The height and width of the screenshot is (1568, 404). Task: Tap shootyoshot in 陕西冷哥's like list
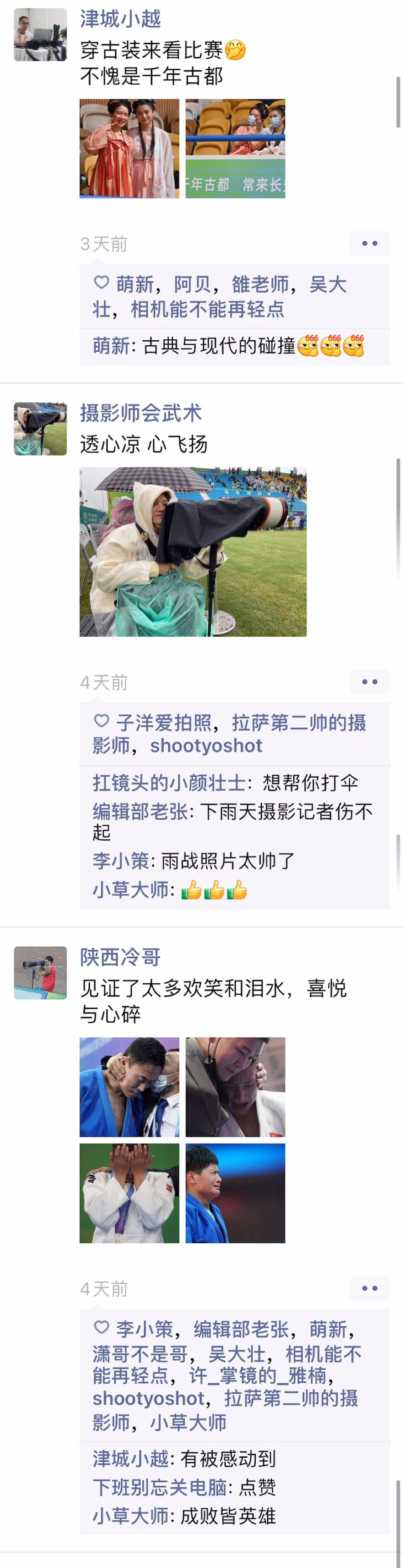(x=149, y=1398)
